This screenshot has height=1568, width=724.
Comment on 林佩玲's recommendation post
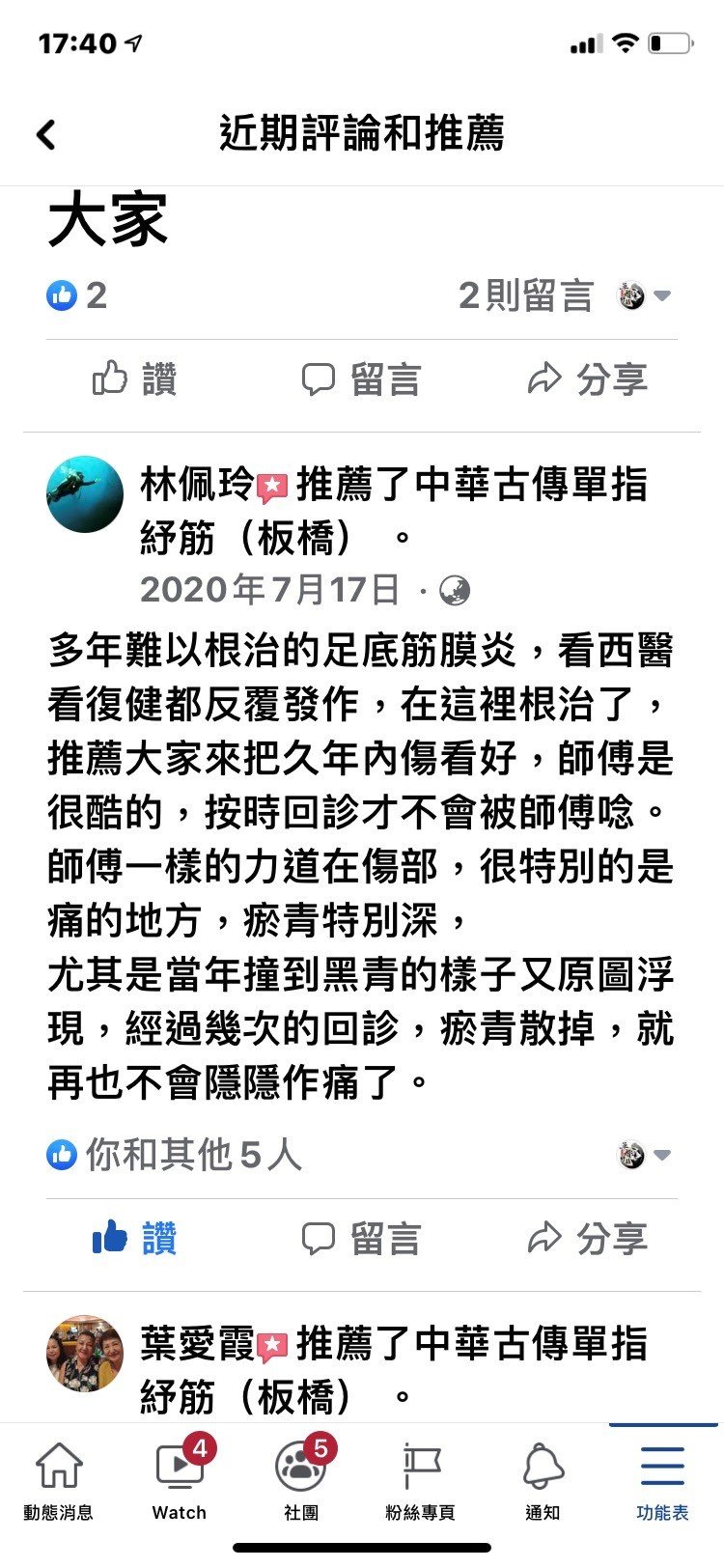click(361, 1238)
